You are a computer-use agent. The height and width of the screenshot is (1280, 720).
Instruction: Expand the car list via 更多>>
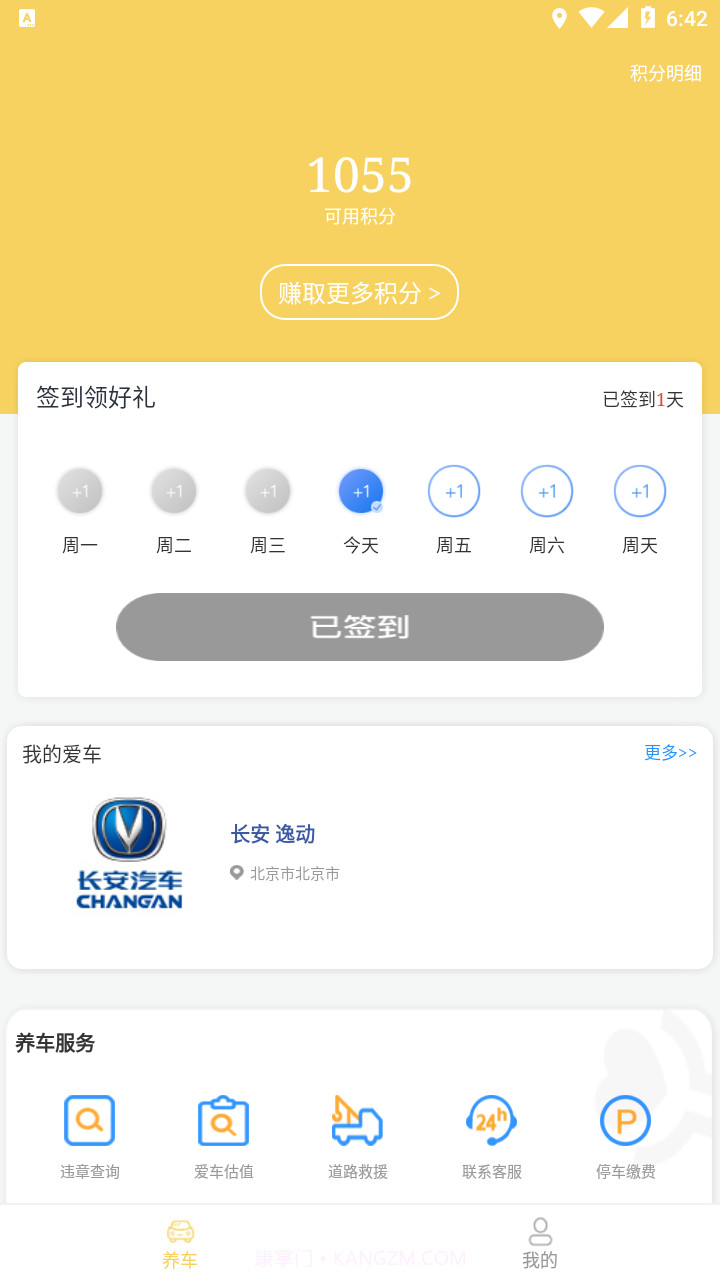(670, 753)
